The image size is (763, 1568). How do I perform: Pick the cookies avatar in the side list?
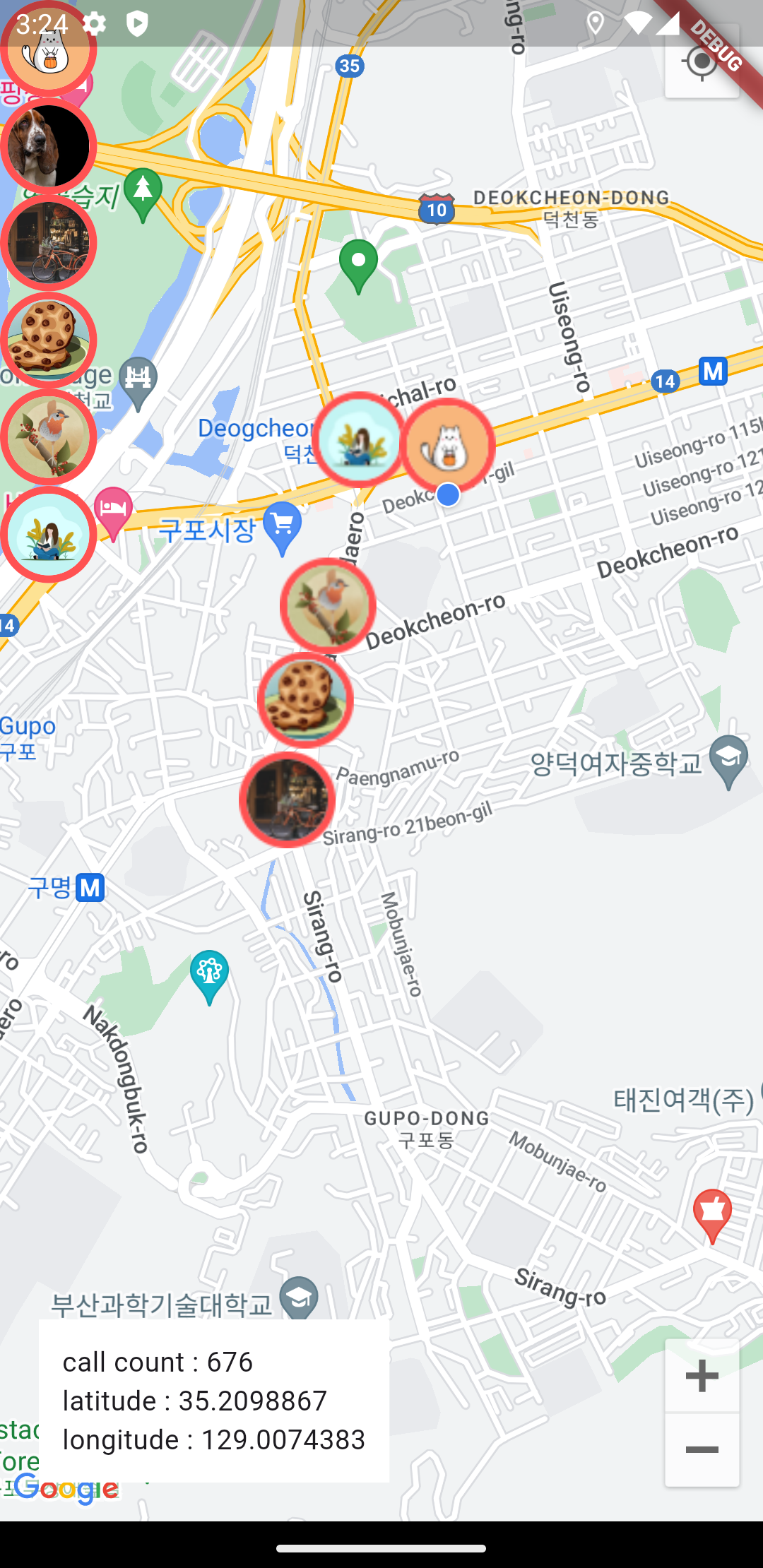click(48, 340)
